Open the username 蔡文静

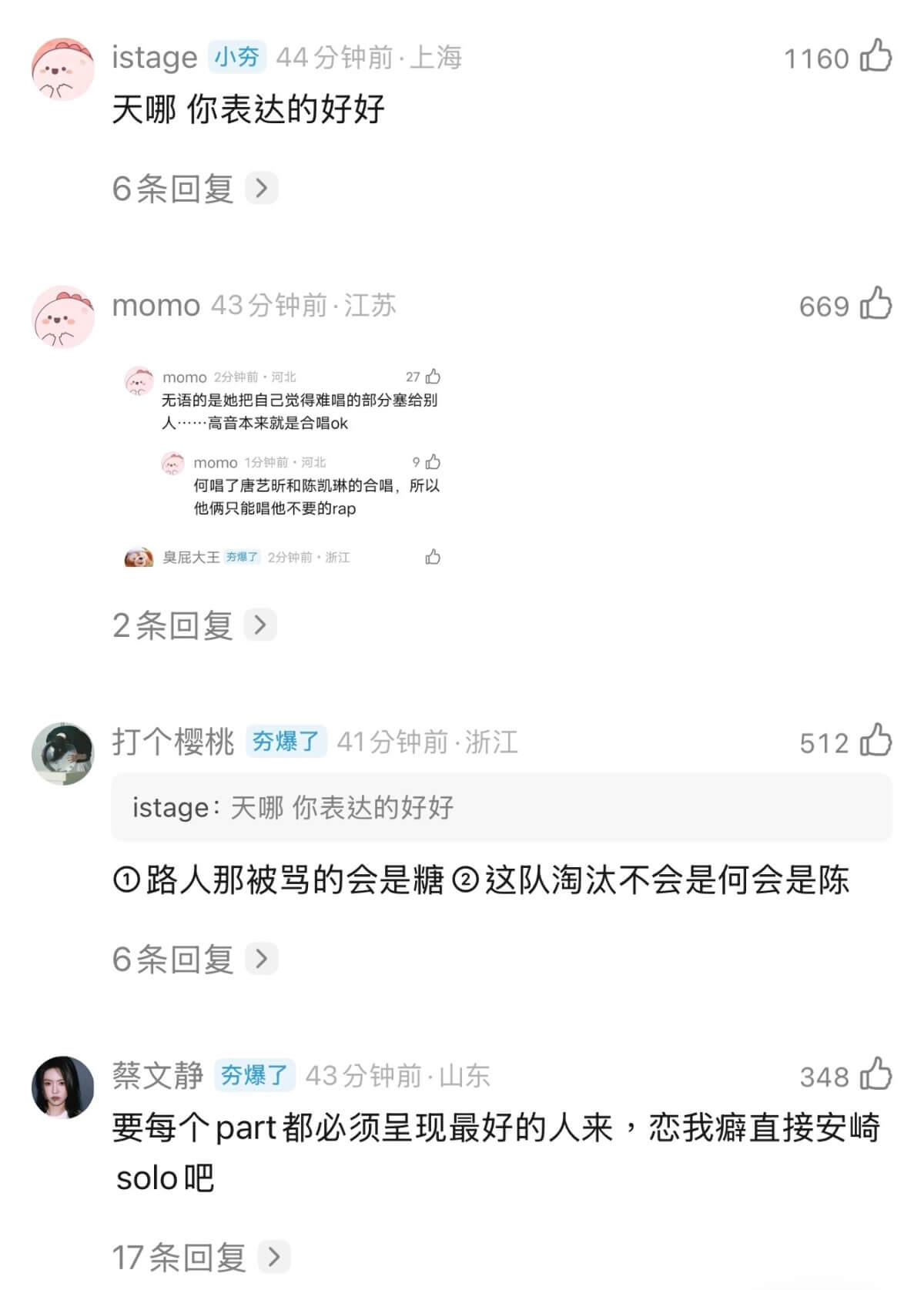(x=158, y=1076)
